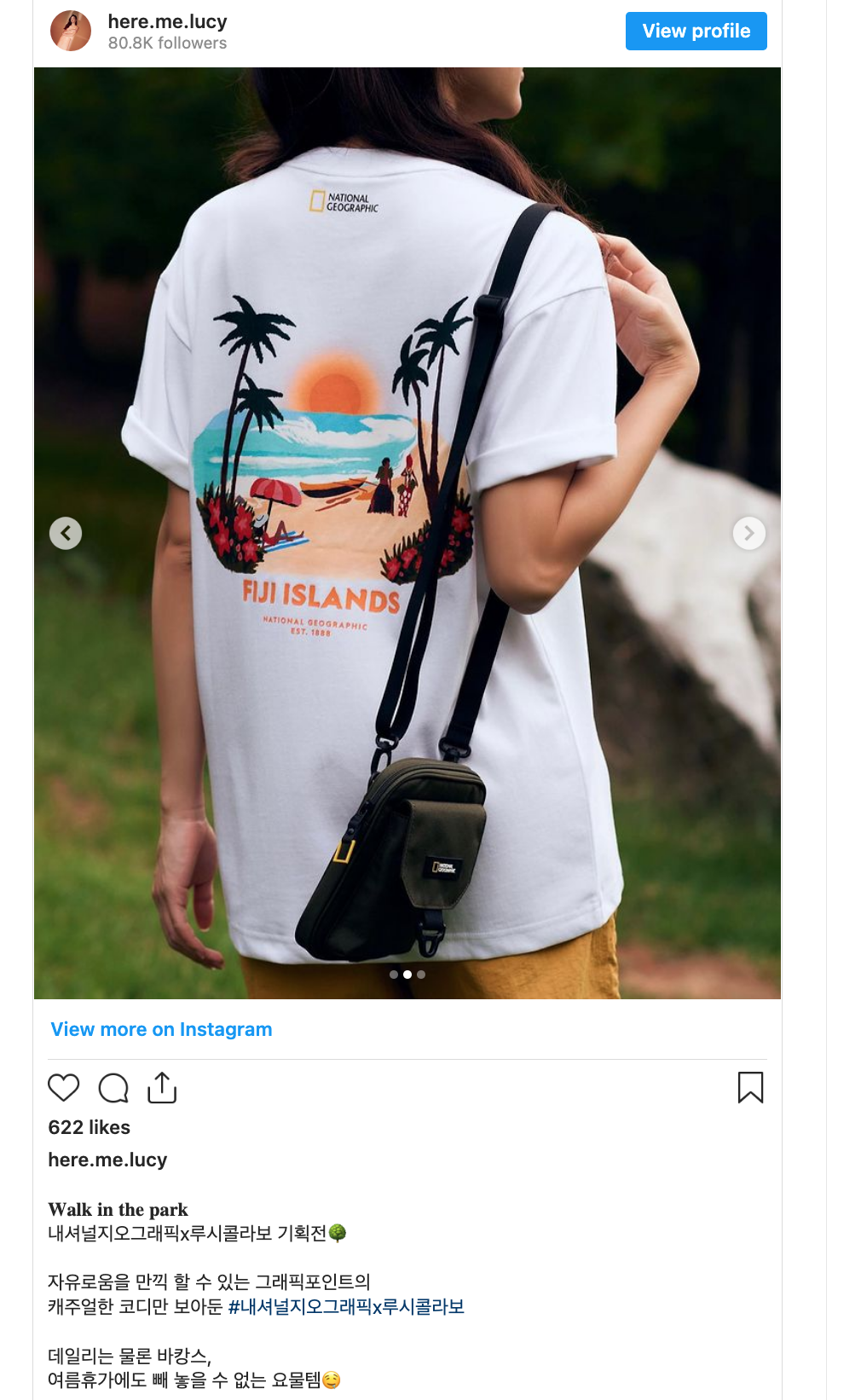Open the here.me.lucy header username
This screenshot has width=861, height=1400.
pos(167,21)
